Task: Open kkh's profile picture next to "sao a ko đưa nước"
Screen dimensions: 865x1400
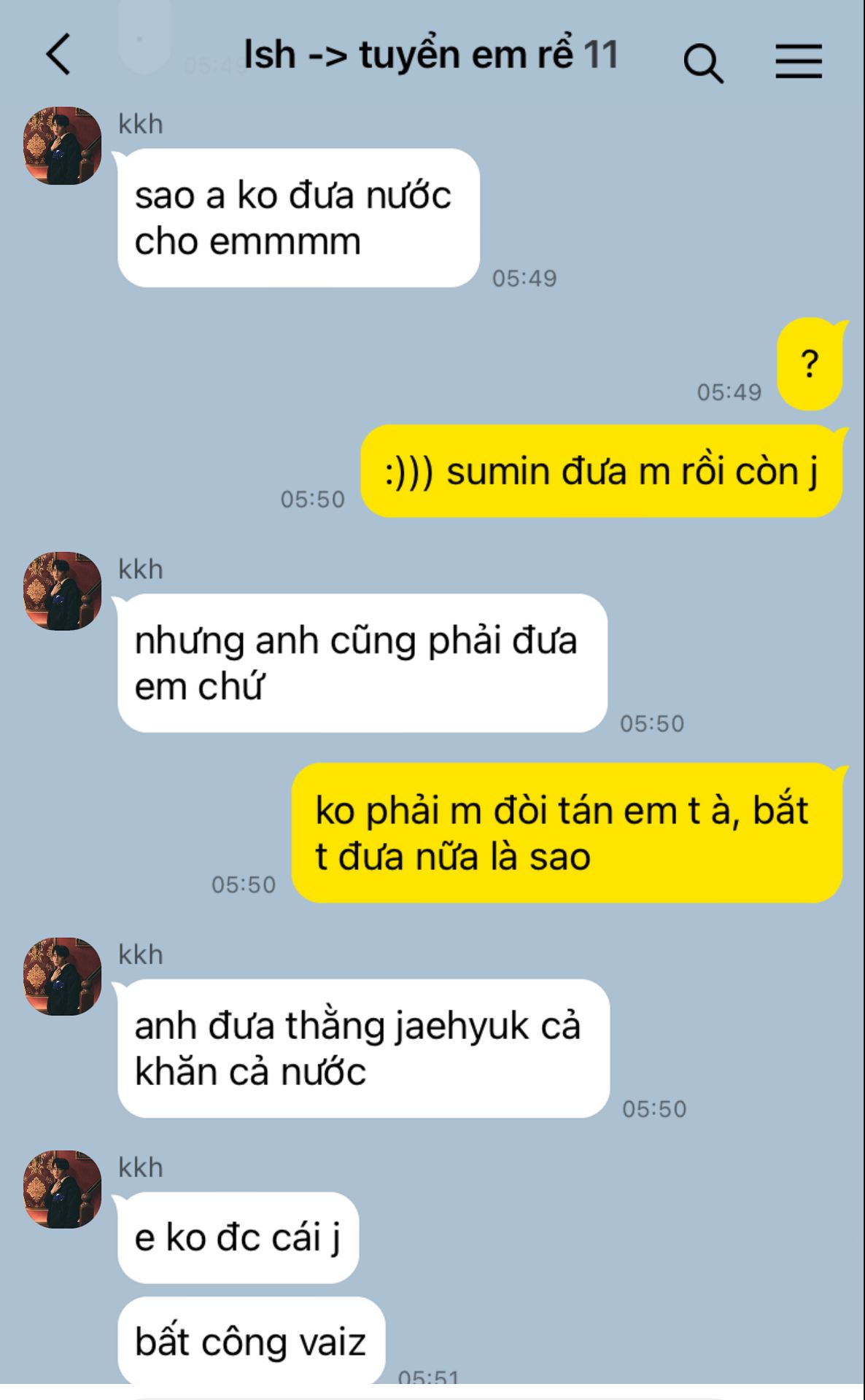Action: [x=63, y=146]
